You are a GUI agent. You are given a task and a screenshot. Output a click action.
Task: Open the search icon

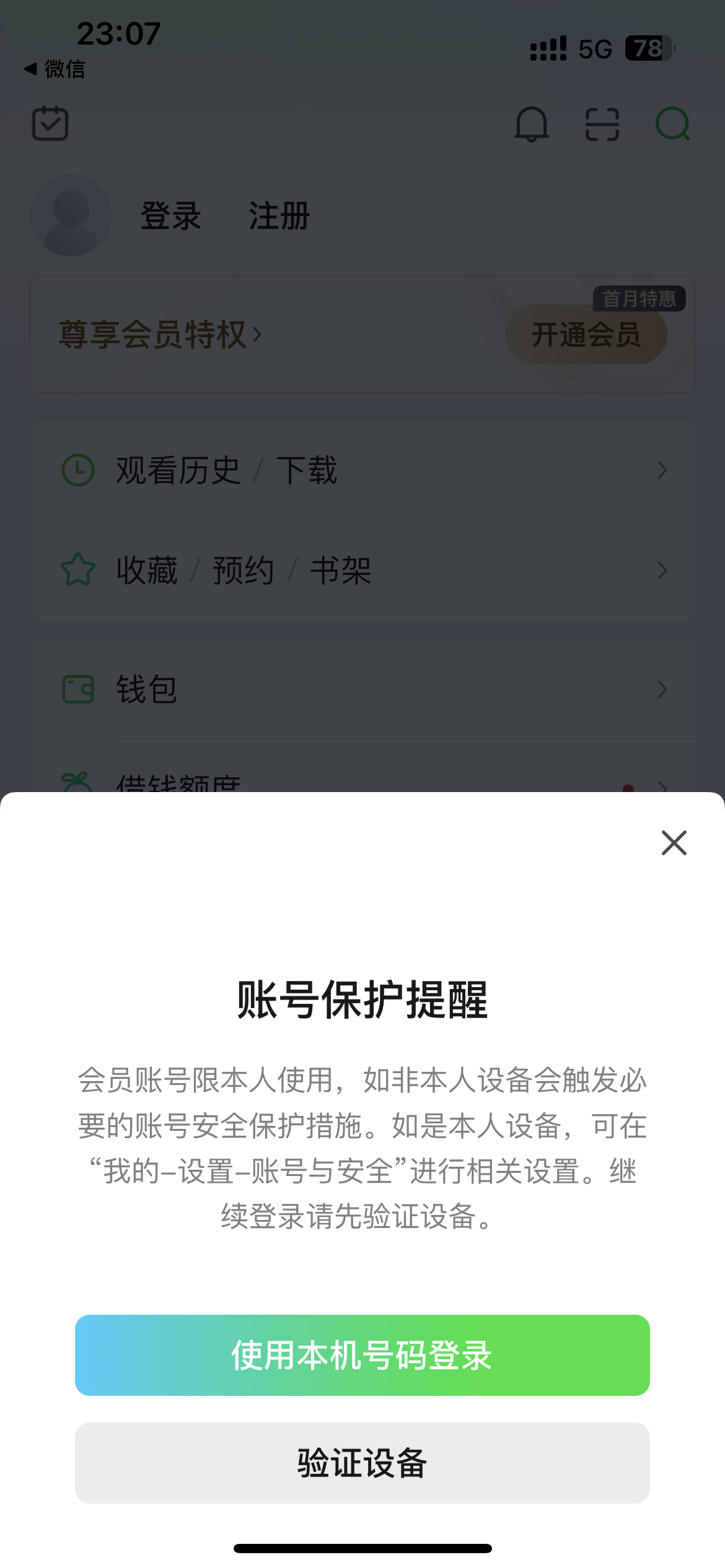673,123
